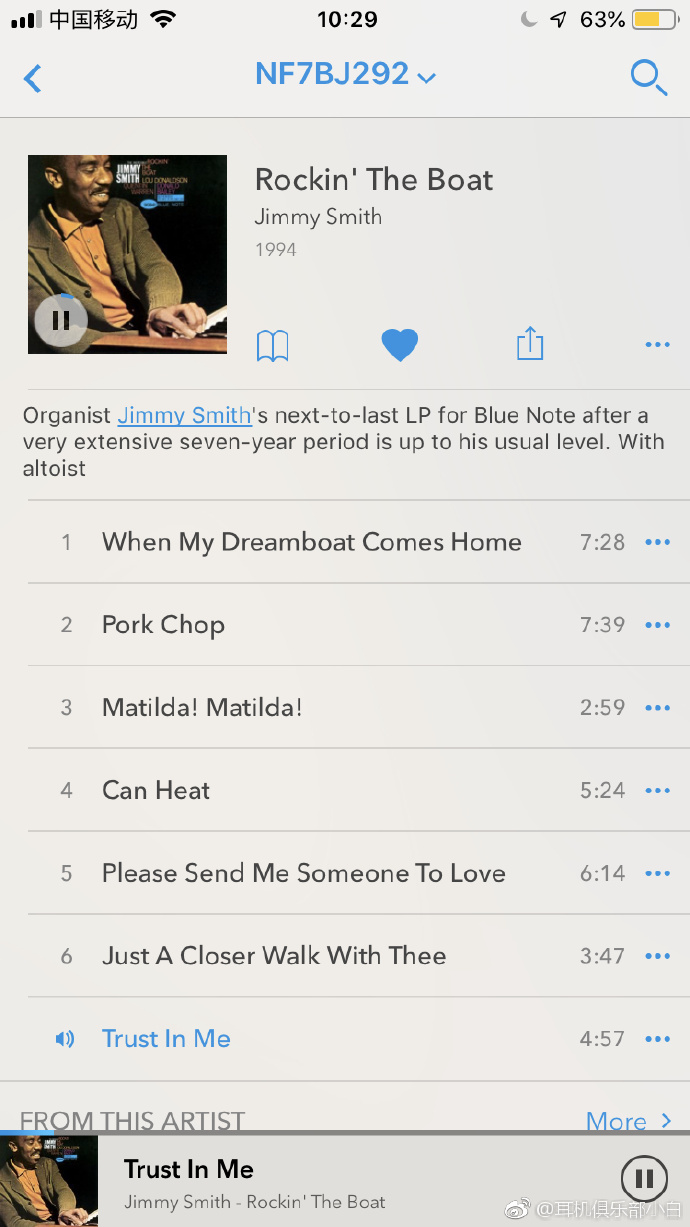Play Just A Closer Walk With Thee
Viewport: 690px width, 1227px height.
coord(273,956)
